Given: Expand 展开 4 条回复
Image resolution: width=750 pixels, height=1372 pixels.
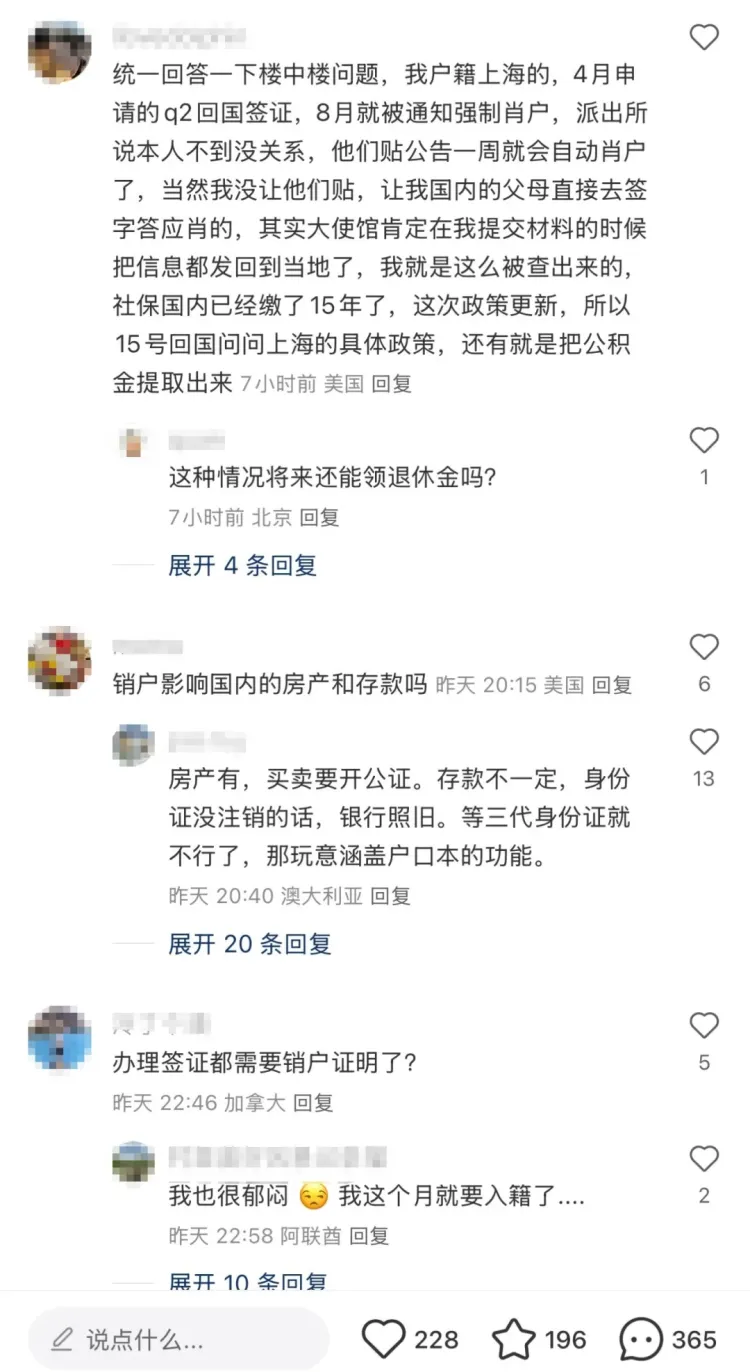Looking at the screenshot, I should pyautogui.click(x=242, y=565).
